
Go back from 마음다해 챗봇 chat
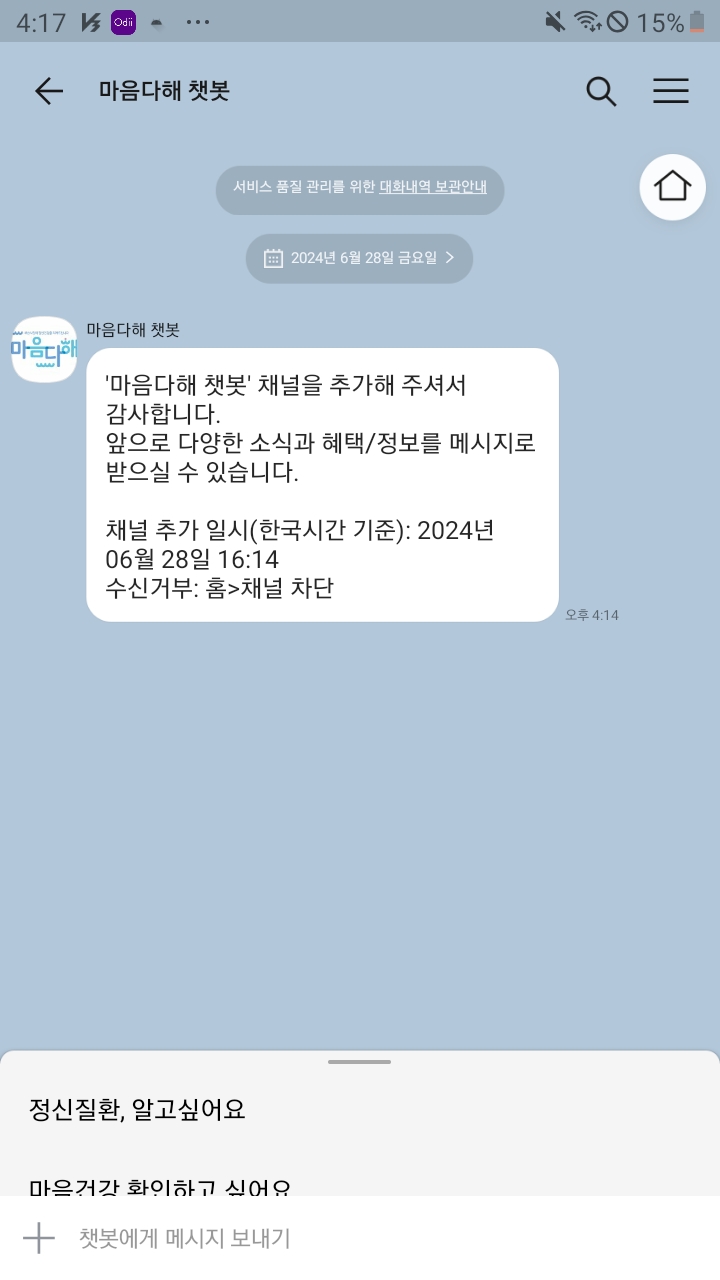48,91
